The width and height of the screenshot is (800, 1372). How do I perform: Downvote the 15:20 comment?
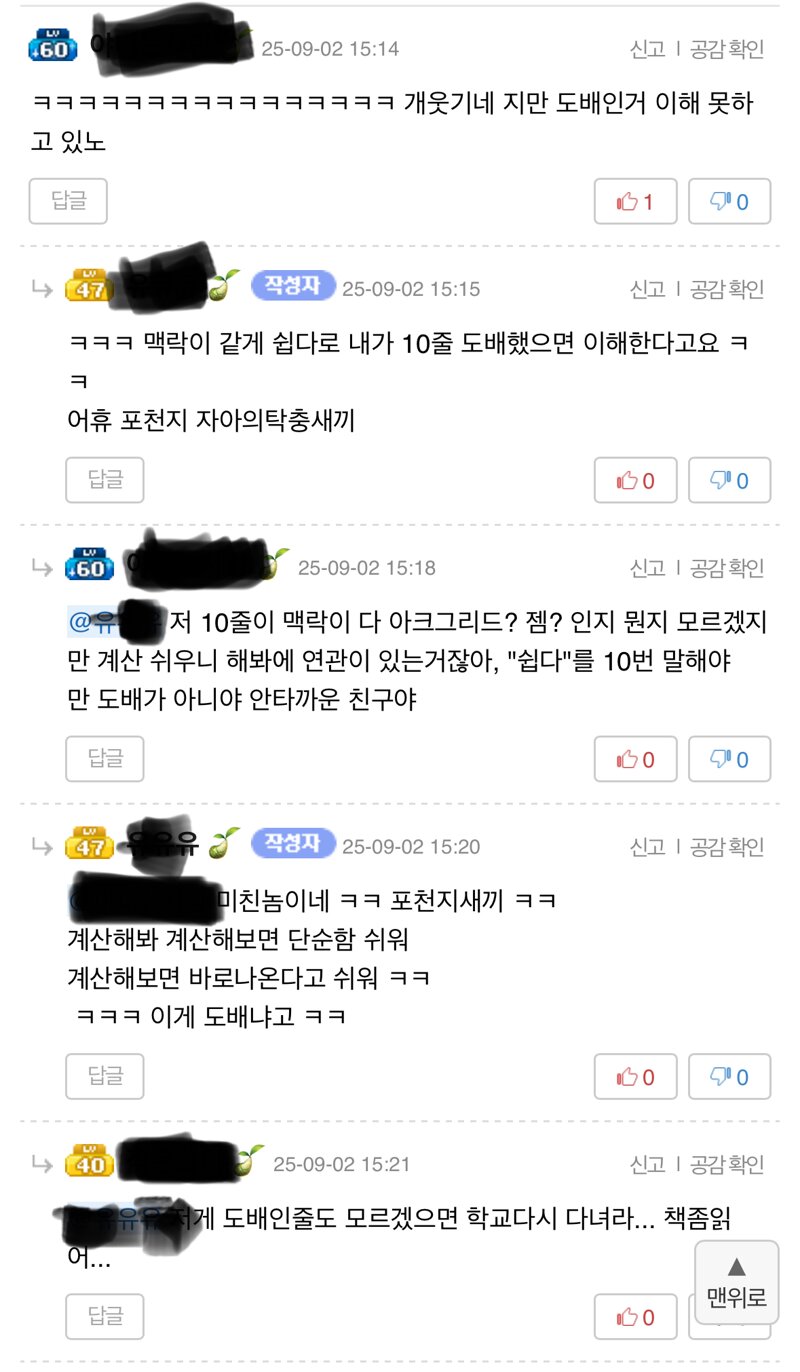pos(729,1076)
